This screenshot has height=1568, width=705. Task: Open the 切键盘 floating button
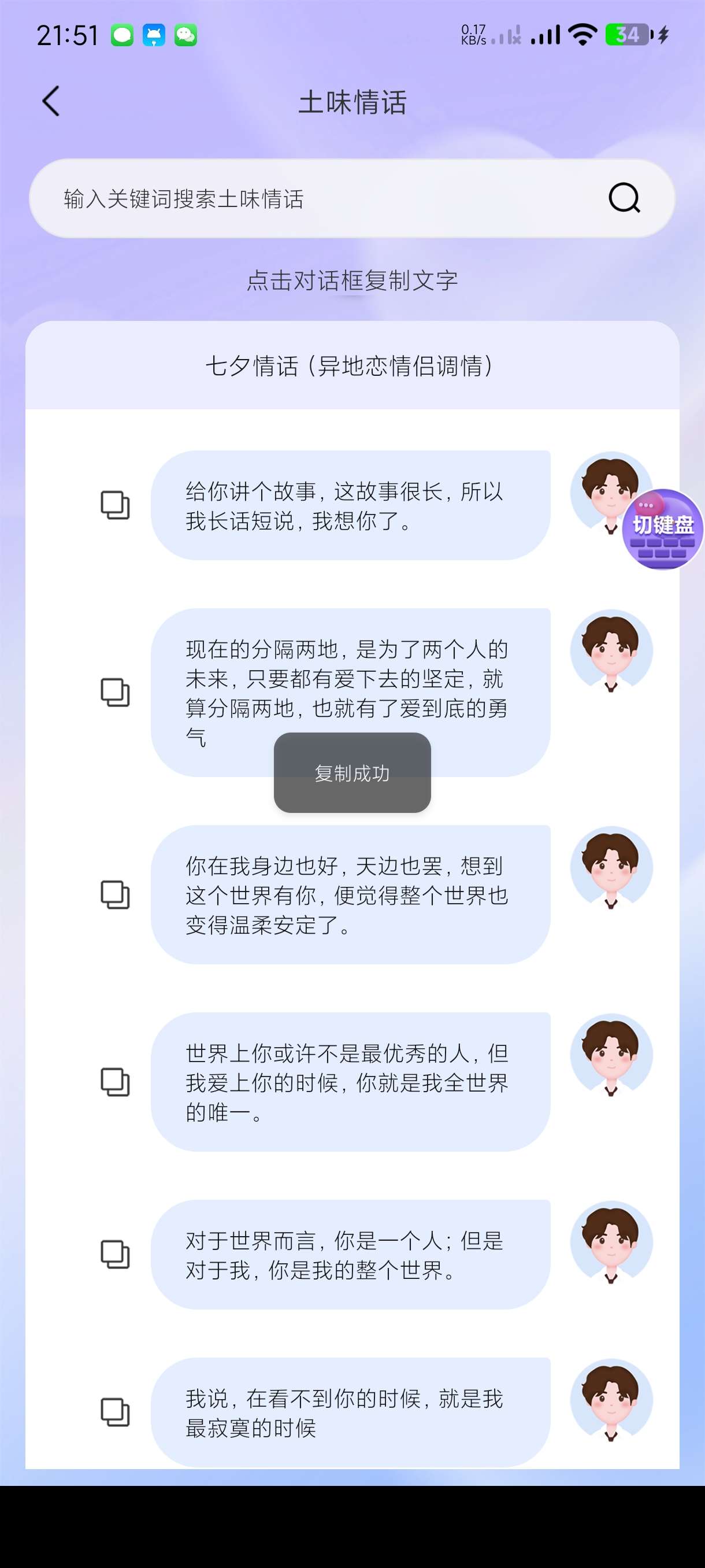pyautogui.click(x=662, y=529)
